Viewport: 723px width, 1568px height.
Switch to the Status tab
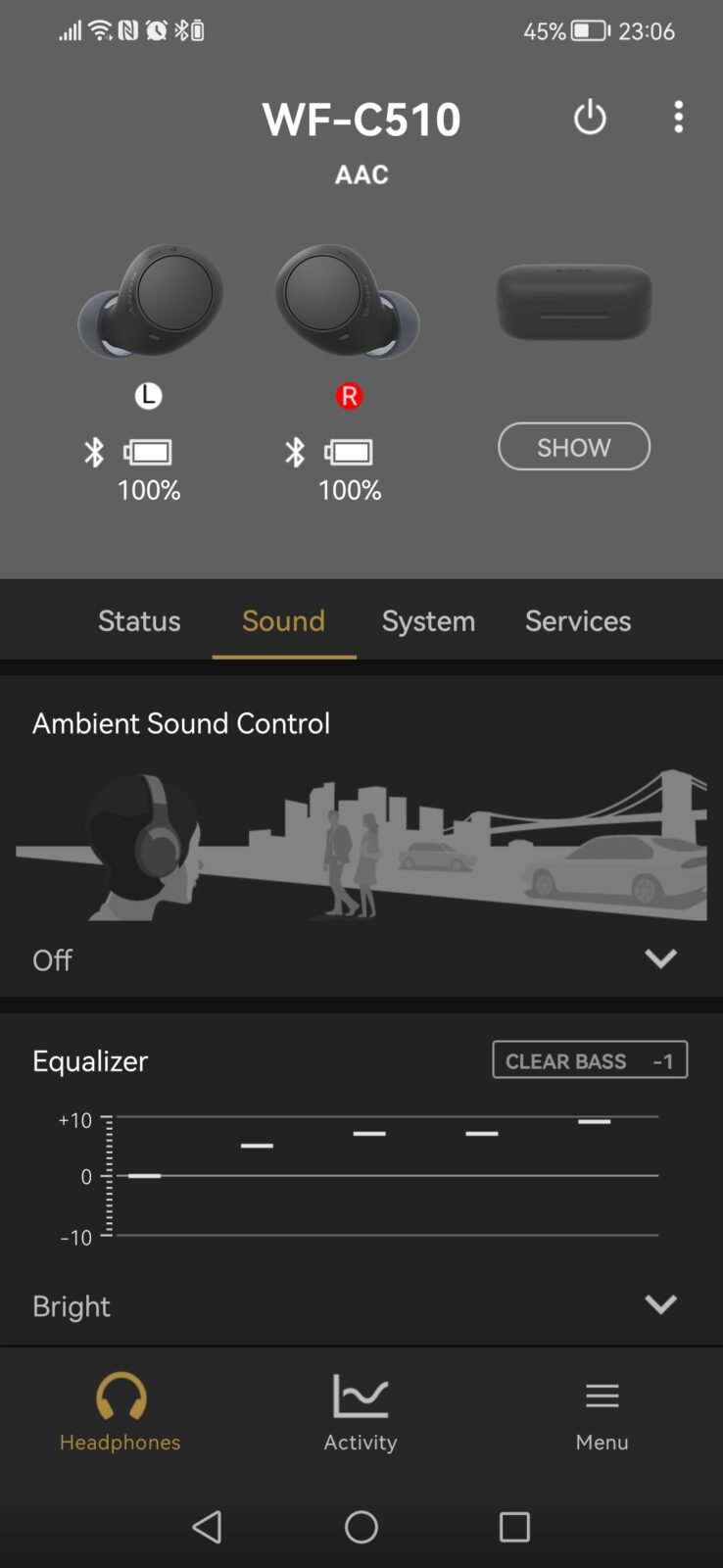(x=139, y=621)
